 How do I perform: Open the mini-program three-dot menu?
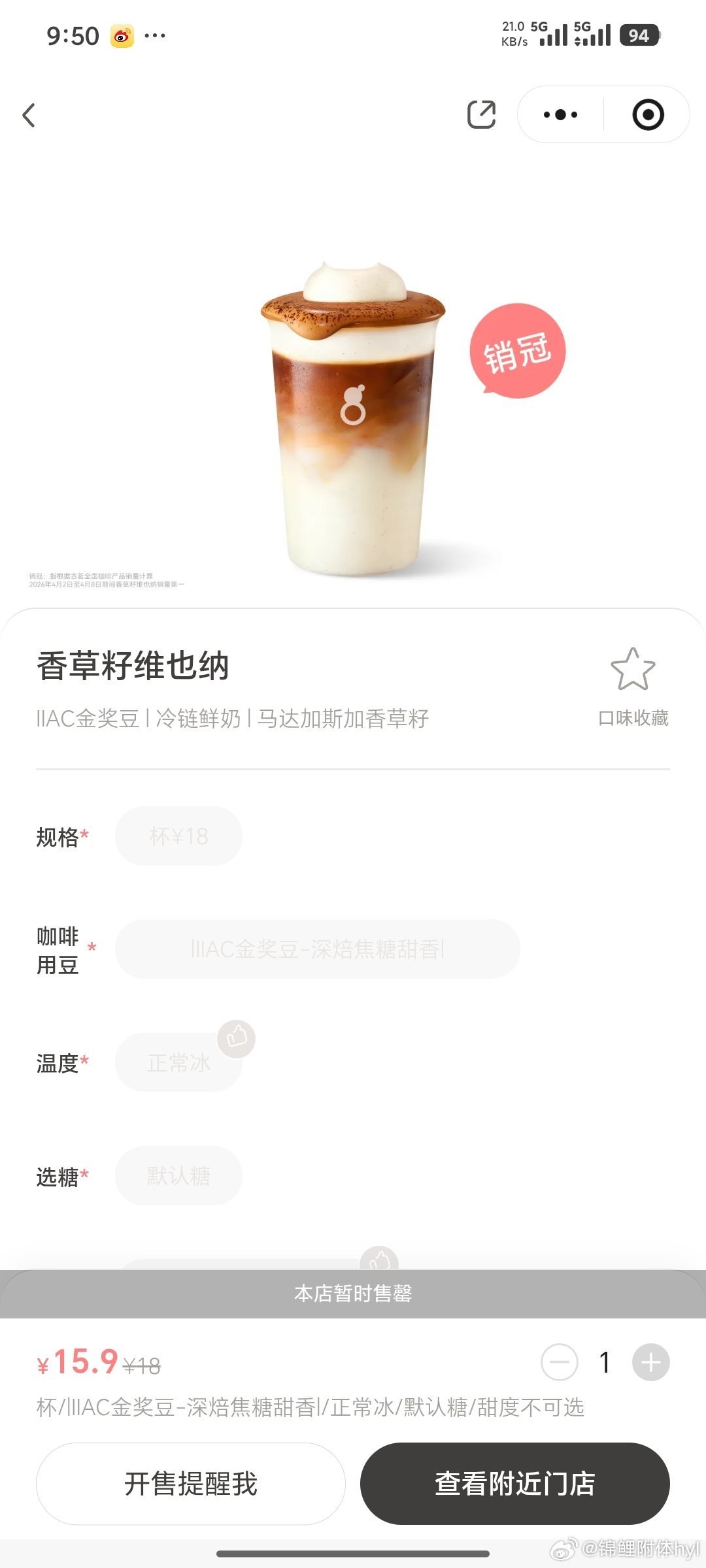(560, 115)
